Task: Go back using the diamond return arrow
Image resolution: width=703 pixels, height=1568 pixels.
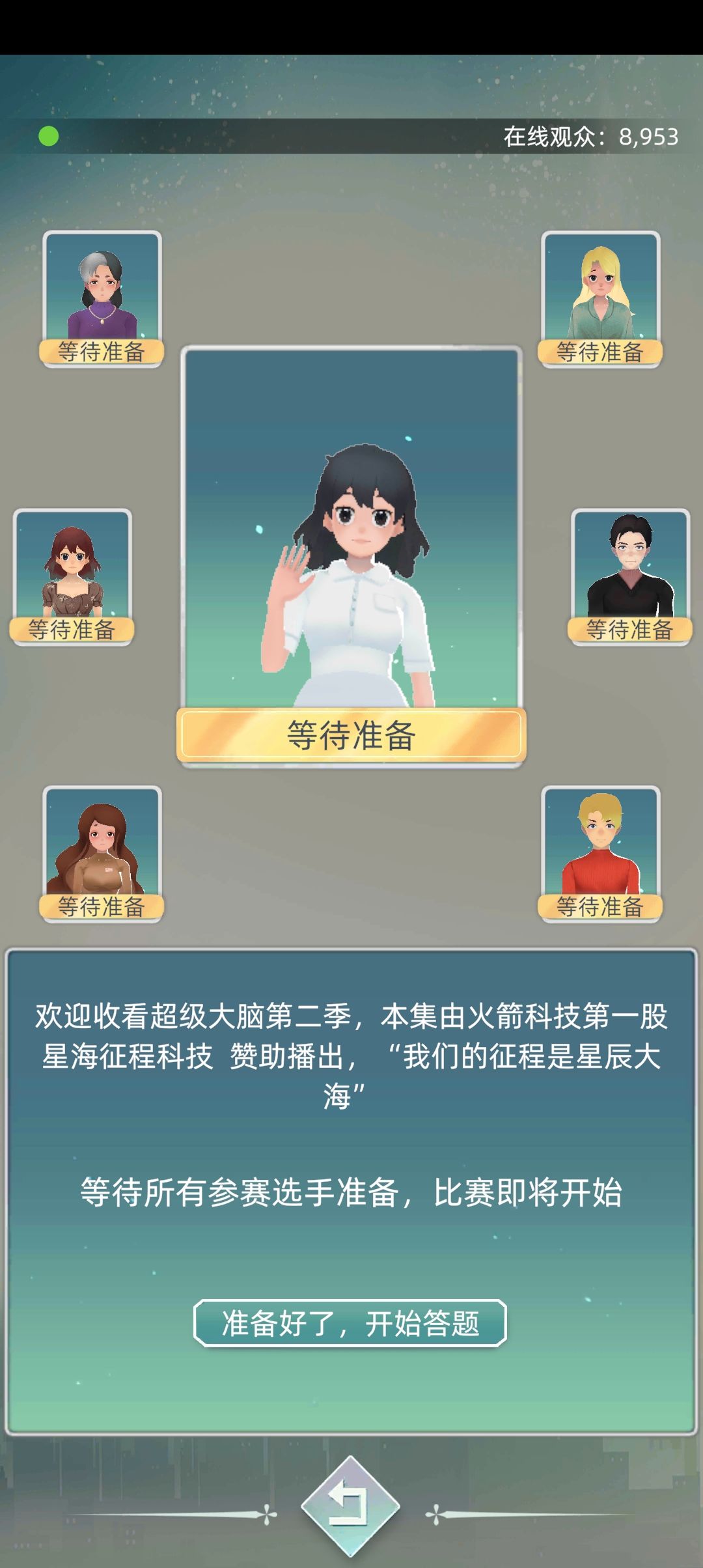Action: (350, 1506)
